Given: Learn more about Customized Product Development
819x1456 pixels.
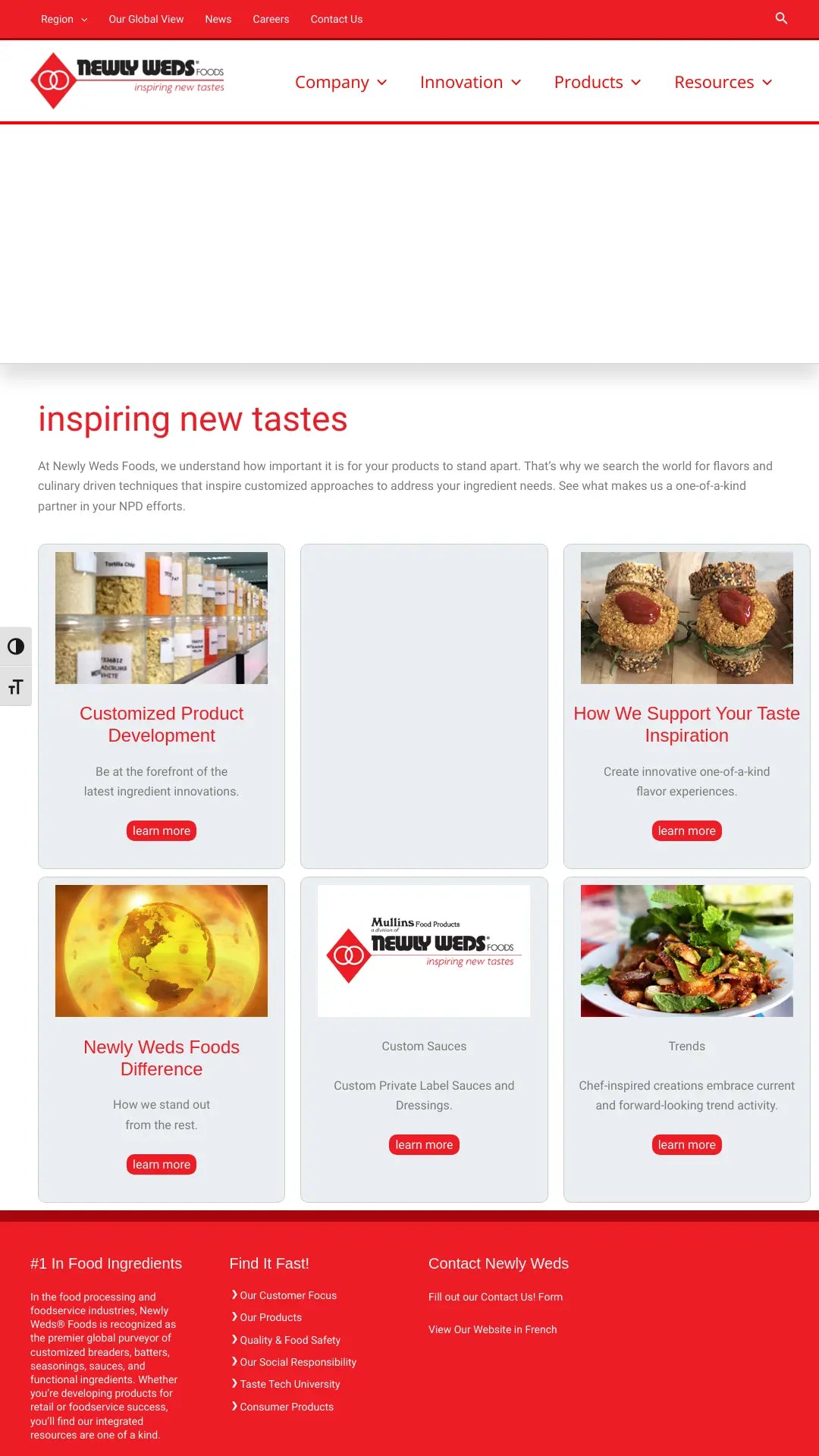Looking at the screenshot, I should [162, 830].
